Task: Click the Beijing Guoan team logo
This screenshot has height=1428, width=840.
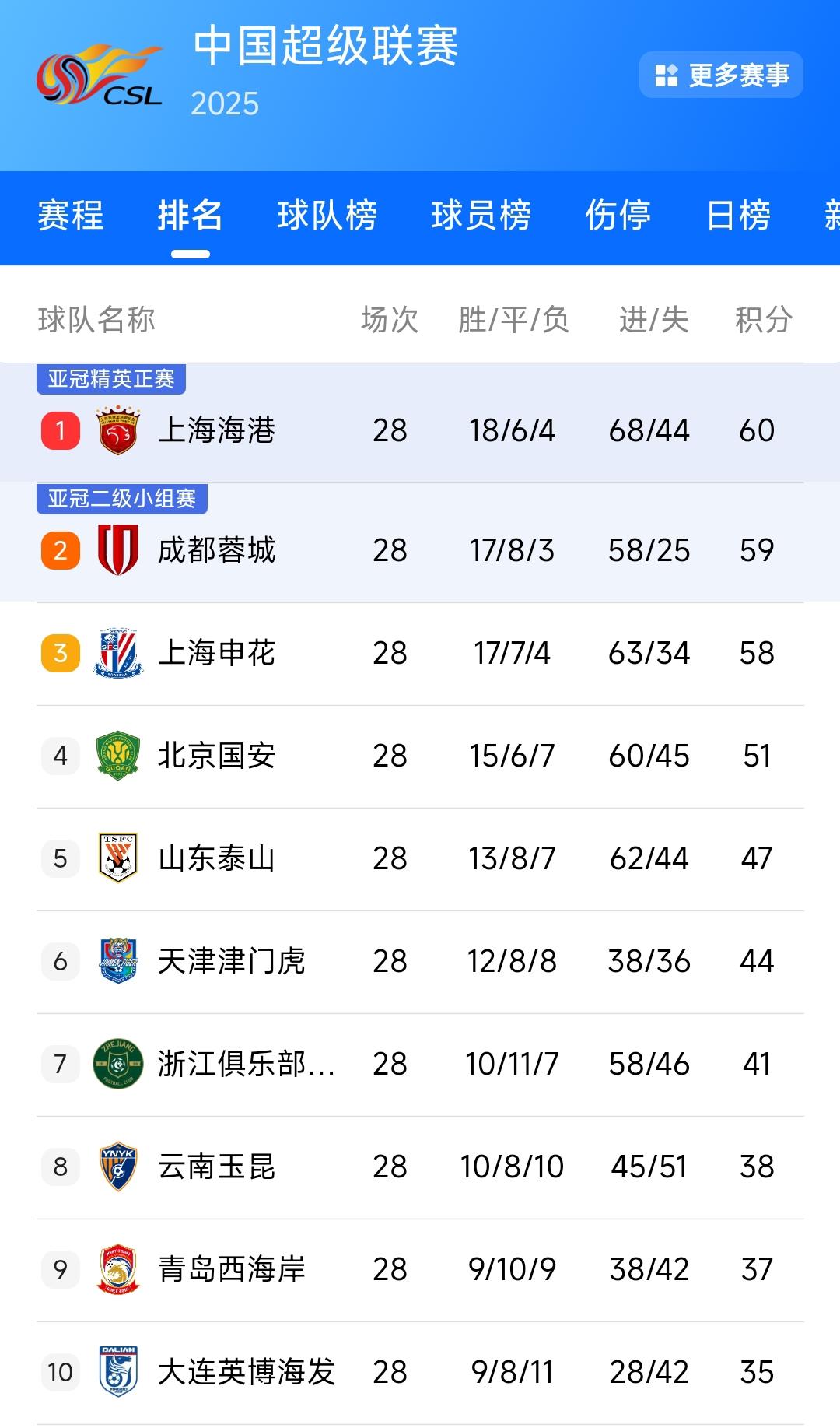Action: tap(115, 755)
